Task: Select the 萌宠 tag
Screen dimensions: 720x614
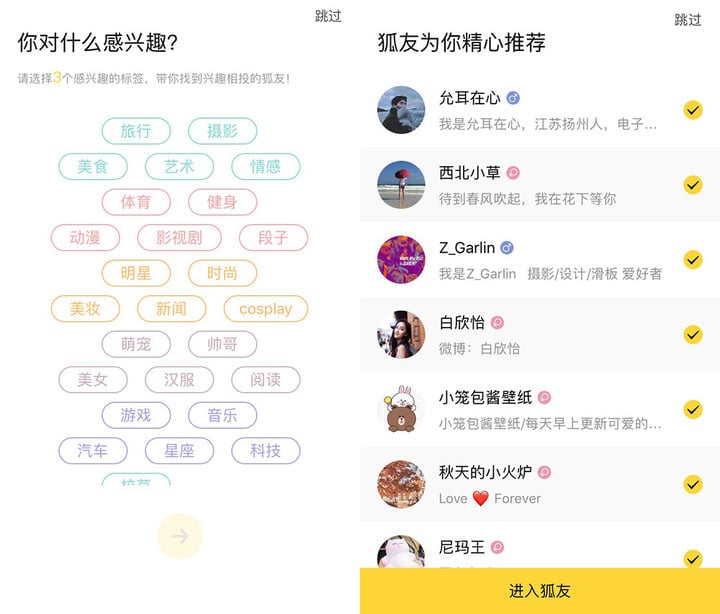Action: 136,344
